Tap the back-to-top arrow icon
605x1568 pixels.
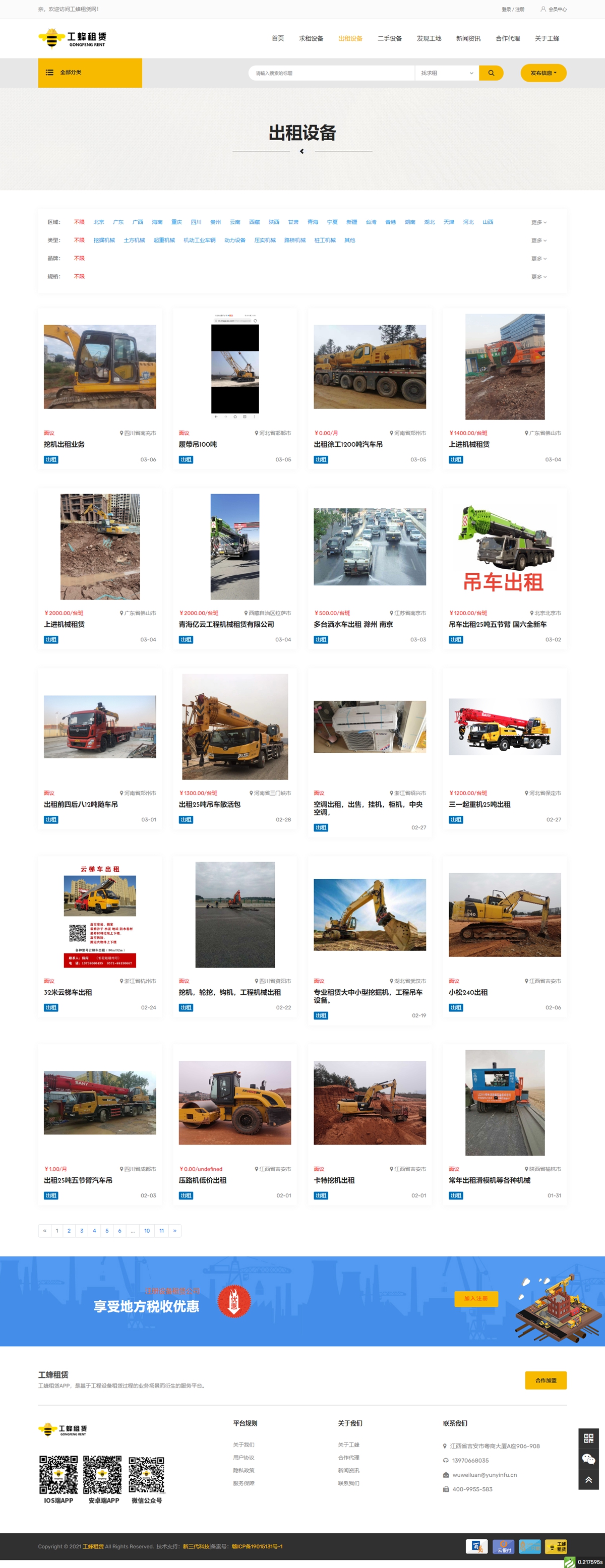coord(588,1479)
